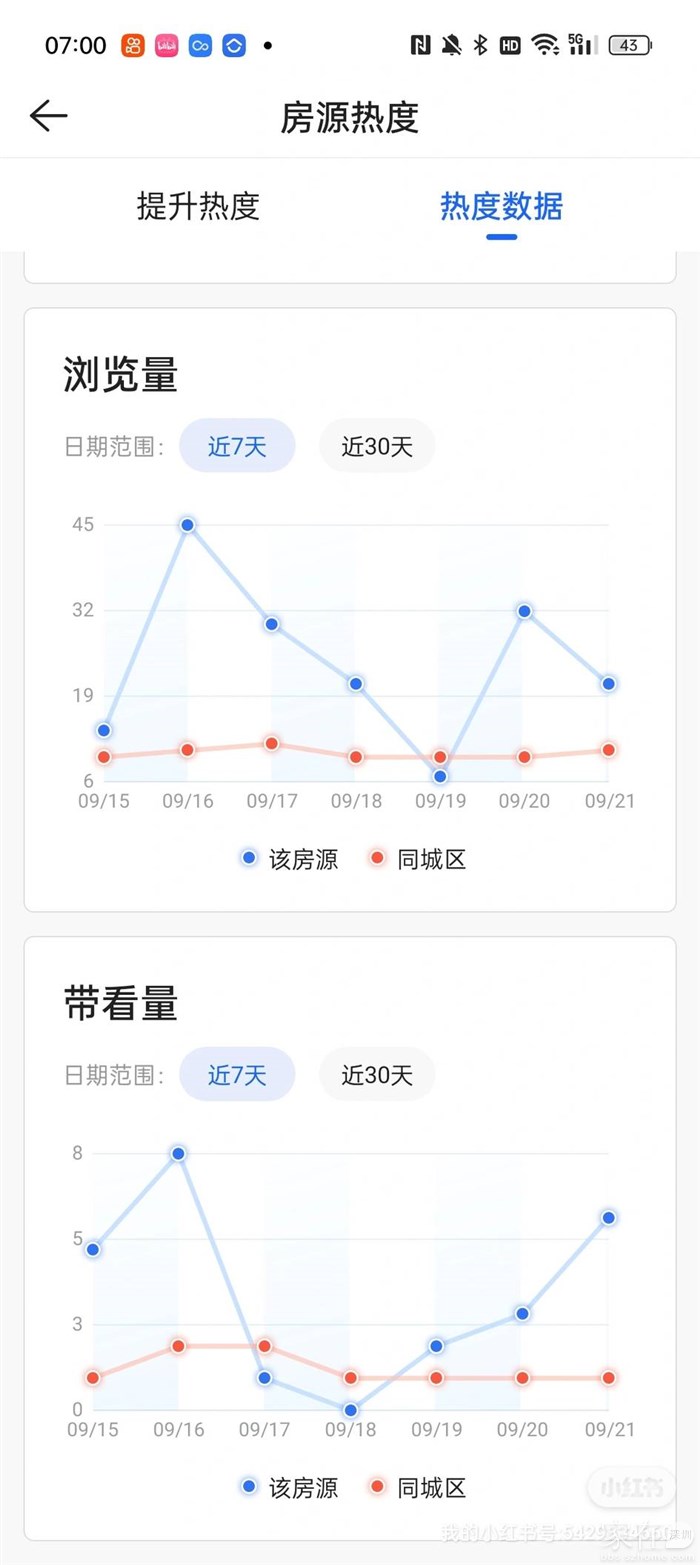
Task: Toggle 该房源 legend in 带看量 chart
Action: 290,1487
